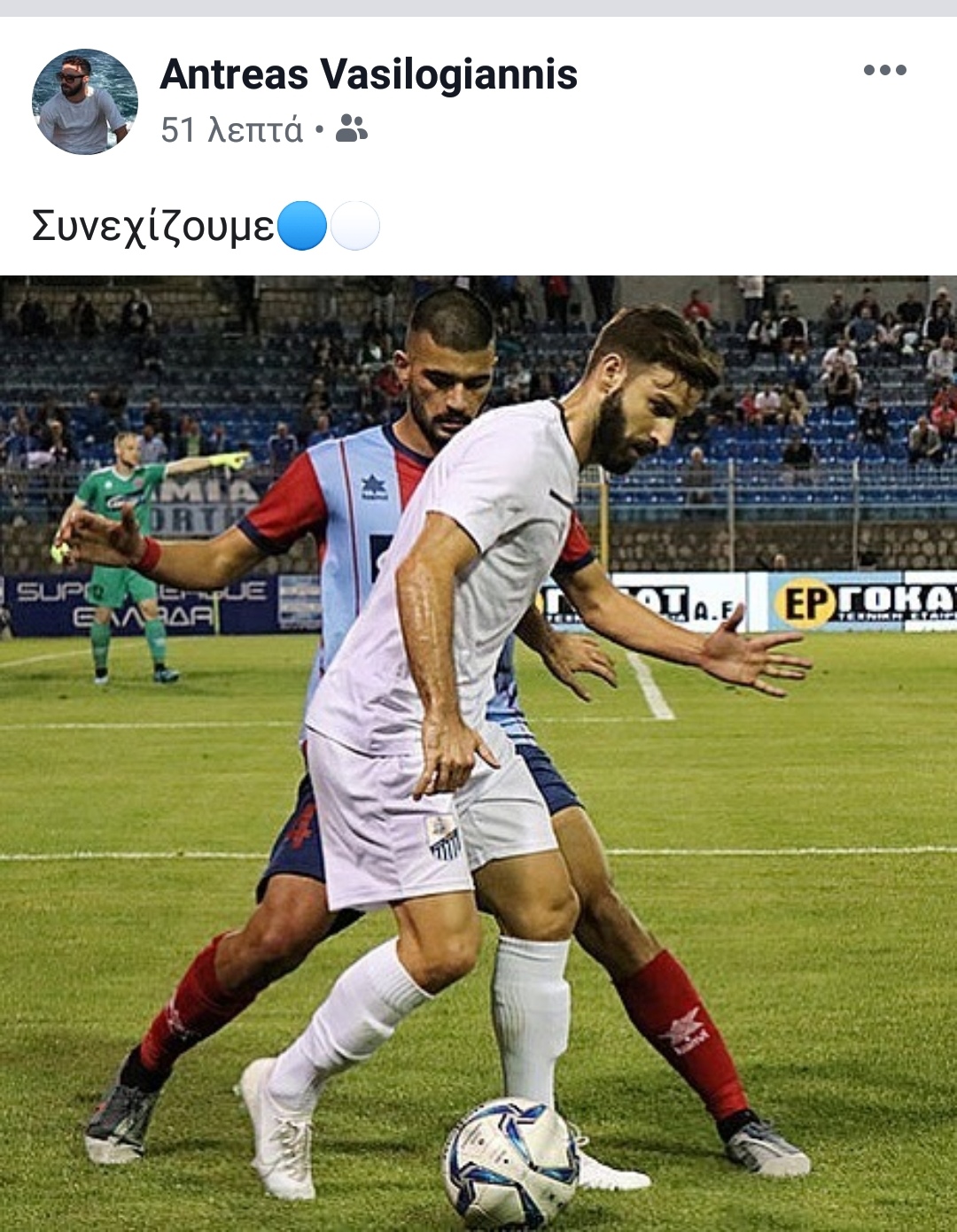View the friends audience icon details

click(352, 129)
